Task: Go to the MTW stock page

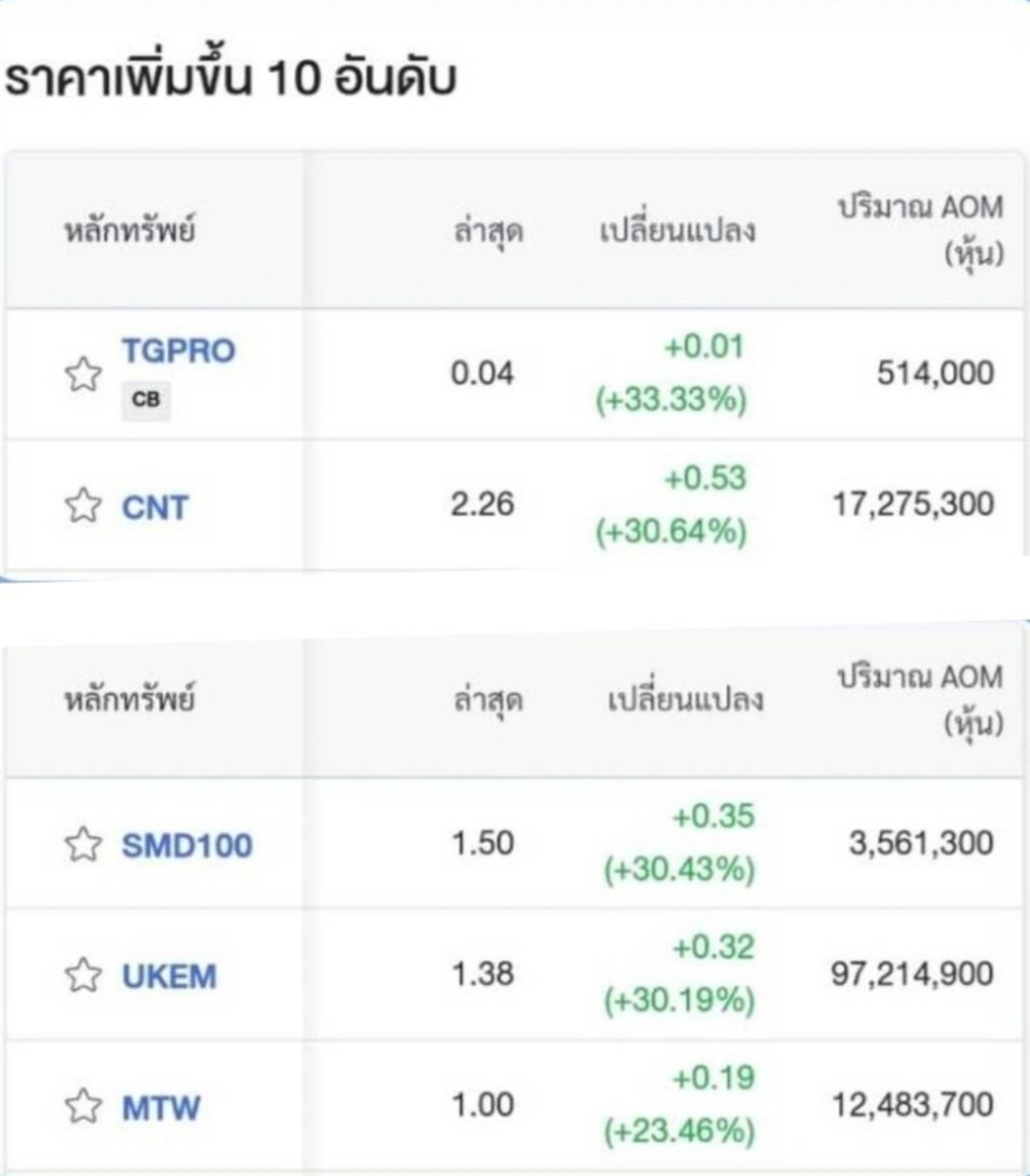Action: (x=161, y=1108)
